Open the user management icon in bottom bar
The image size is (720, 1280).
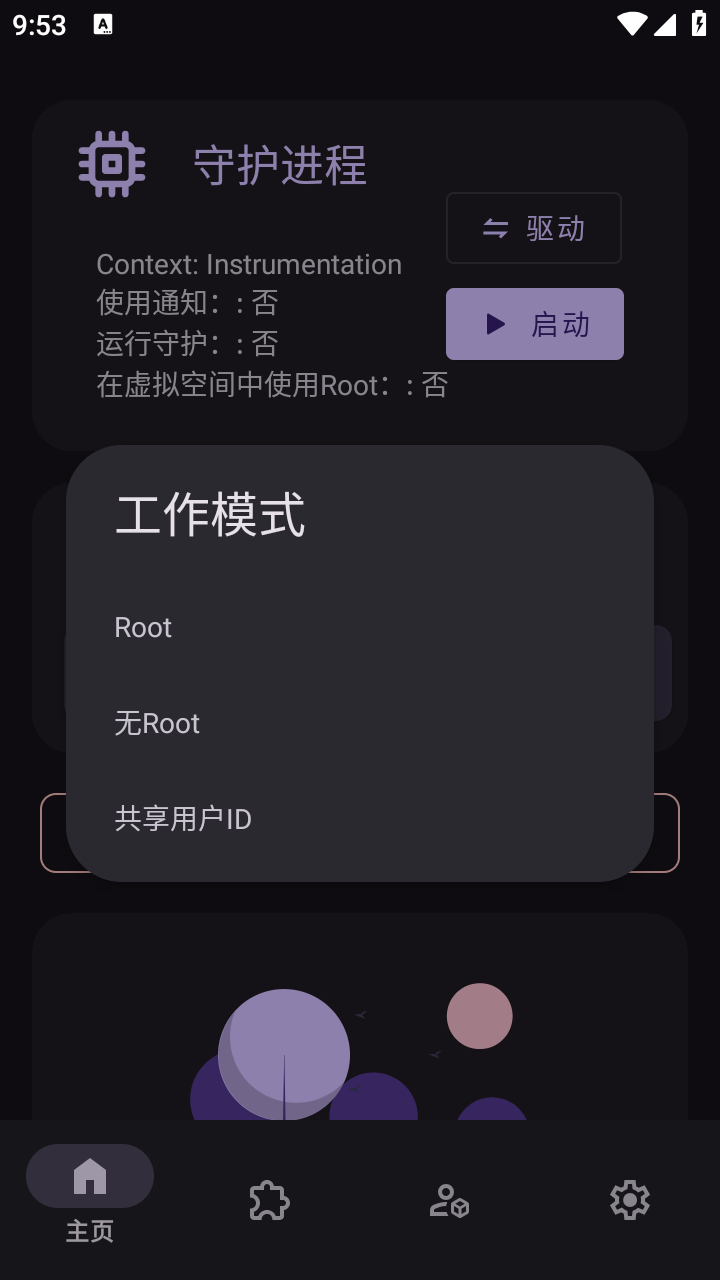449,1202
